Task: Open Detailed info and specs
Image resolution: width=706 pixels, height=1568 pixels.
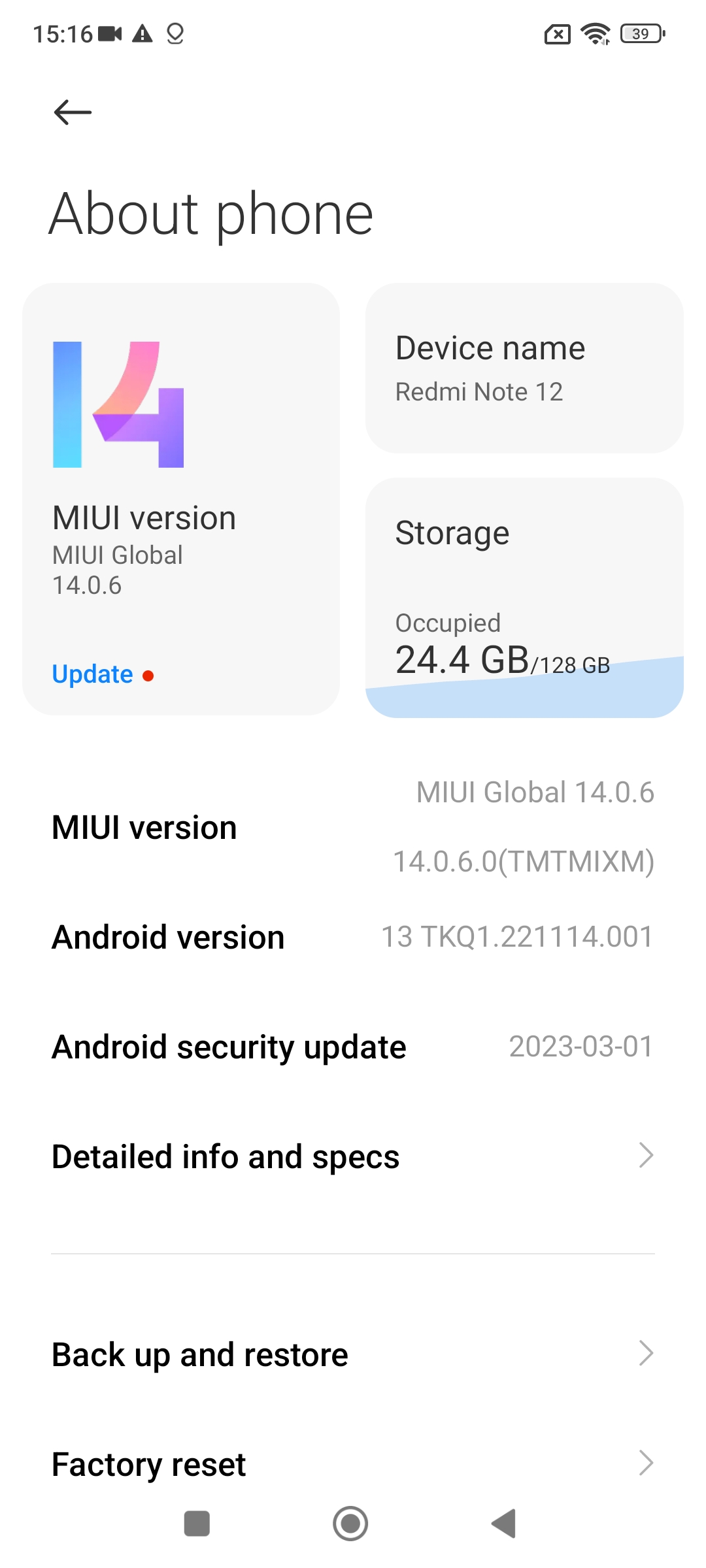Action: (x=353, y=1156)
